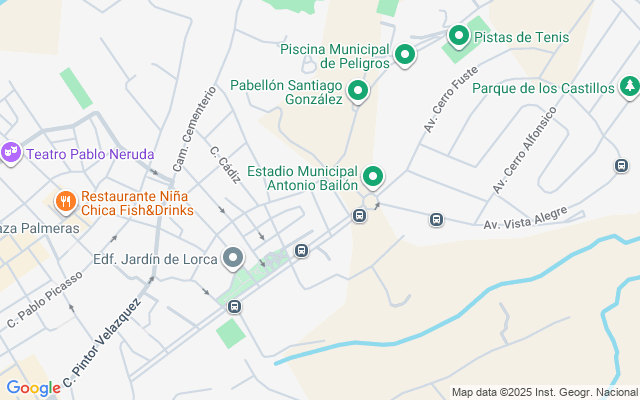
Task: Open the Parque de los Castillos marker
Action: (629, 88)
